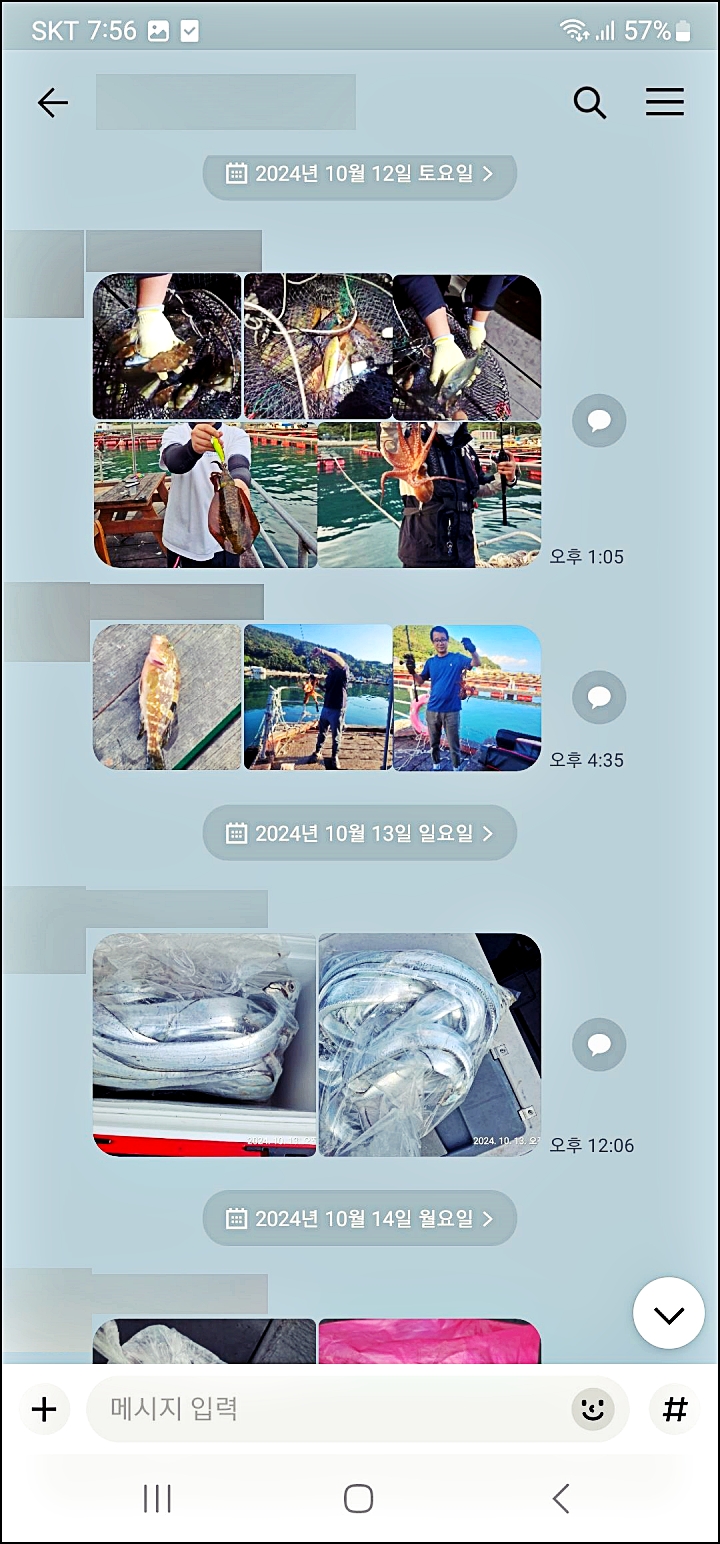
Task: Open the 2024년 10월 13일 일요일 date chip
Action: [360, 834]
